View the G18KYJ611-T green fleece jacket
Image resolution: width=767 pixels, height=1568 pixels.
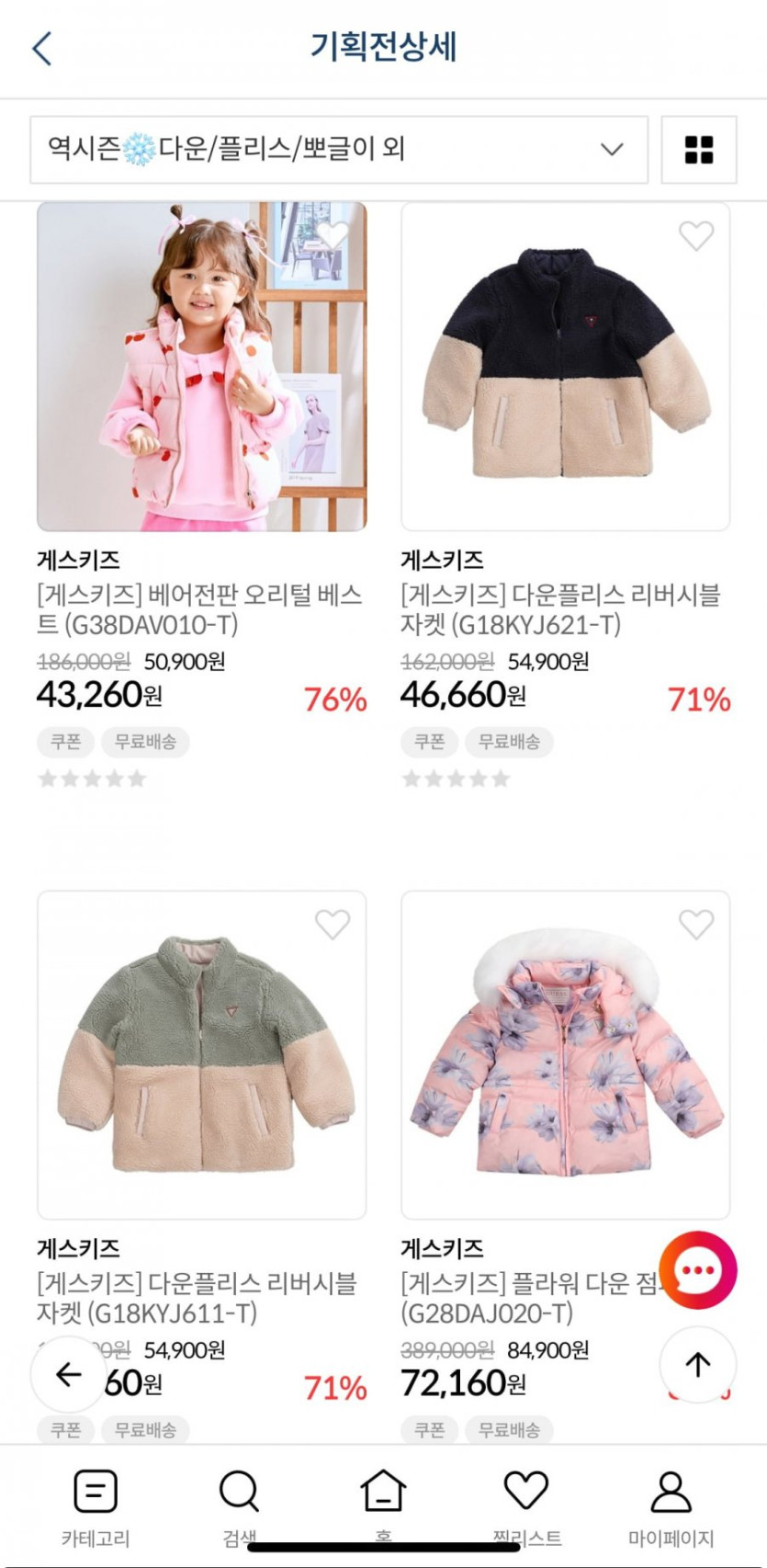pyautogui.click(x=201, y=1055)
